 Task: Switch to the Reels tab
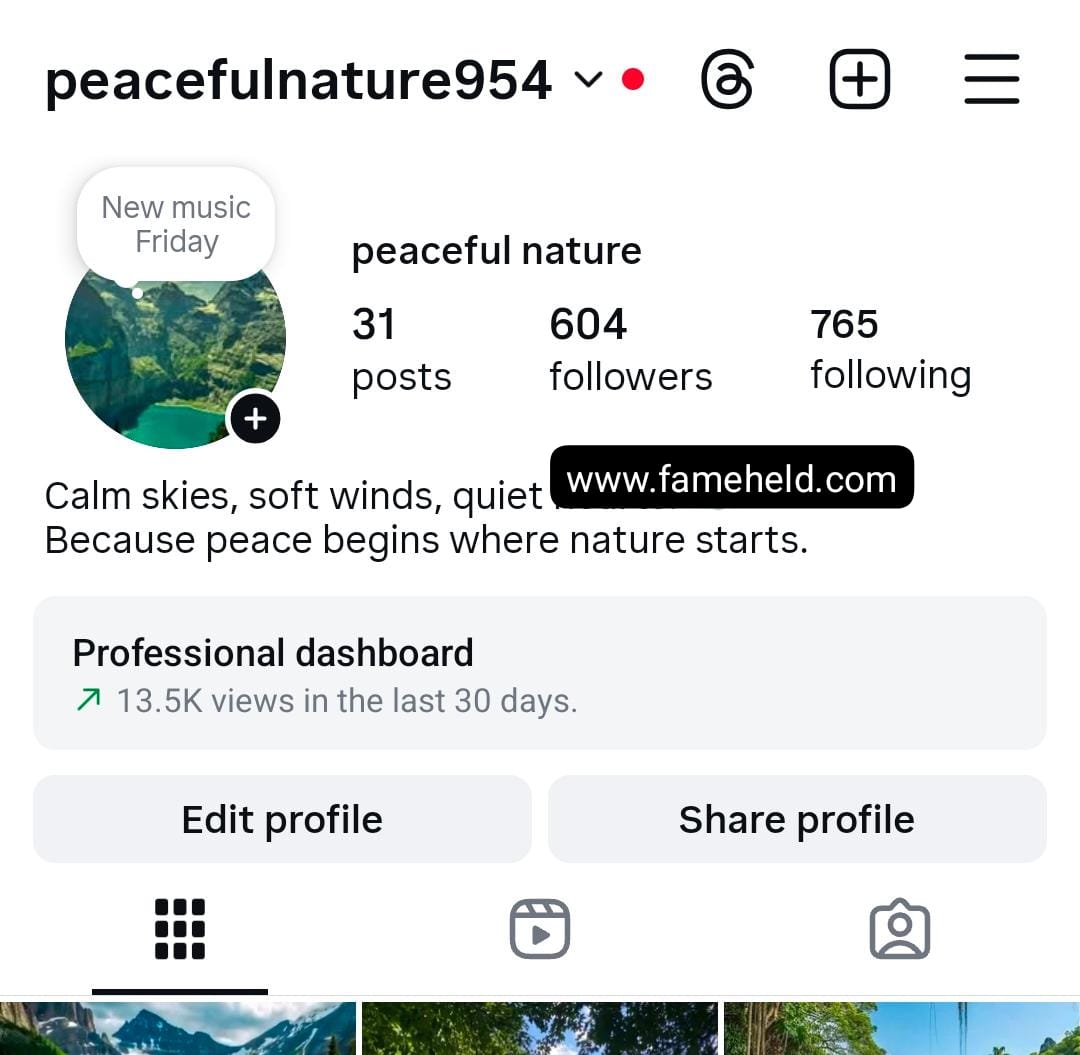click(x=540, y=929)
